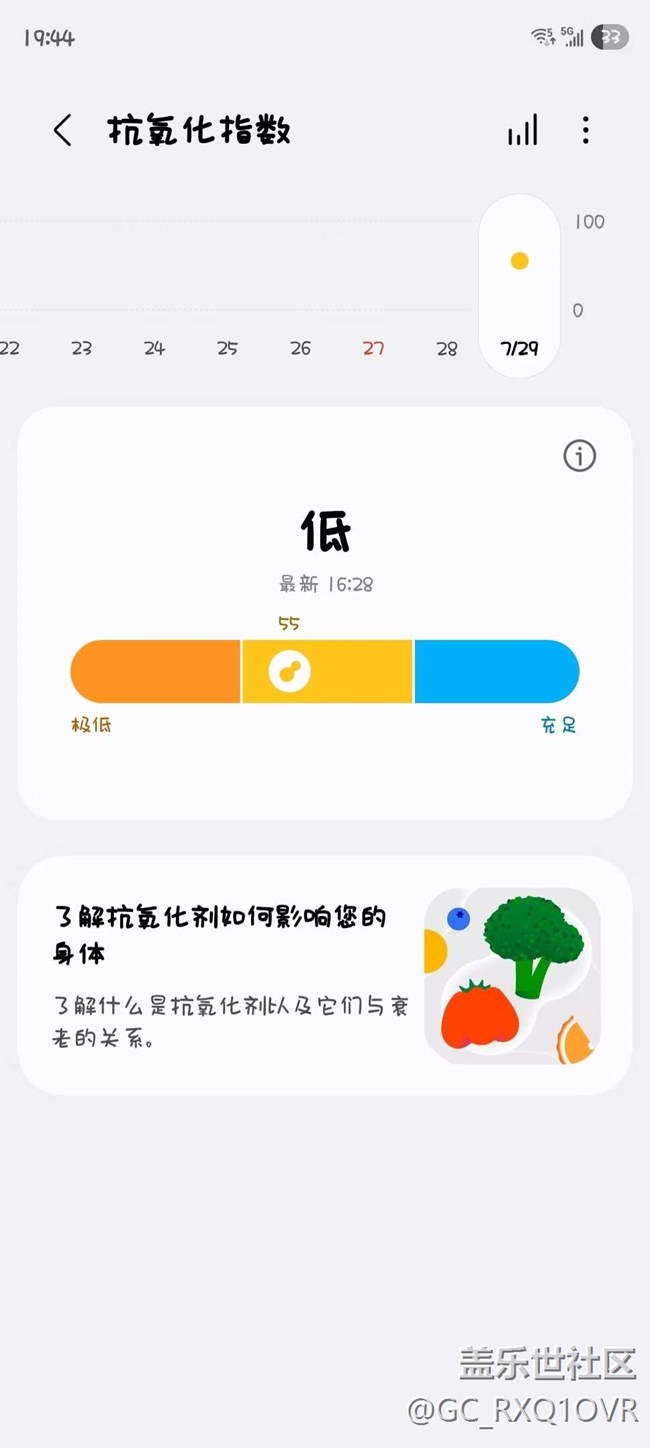
Task: Open the three-dot overflow menu
Action: coord(586,130)
